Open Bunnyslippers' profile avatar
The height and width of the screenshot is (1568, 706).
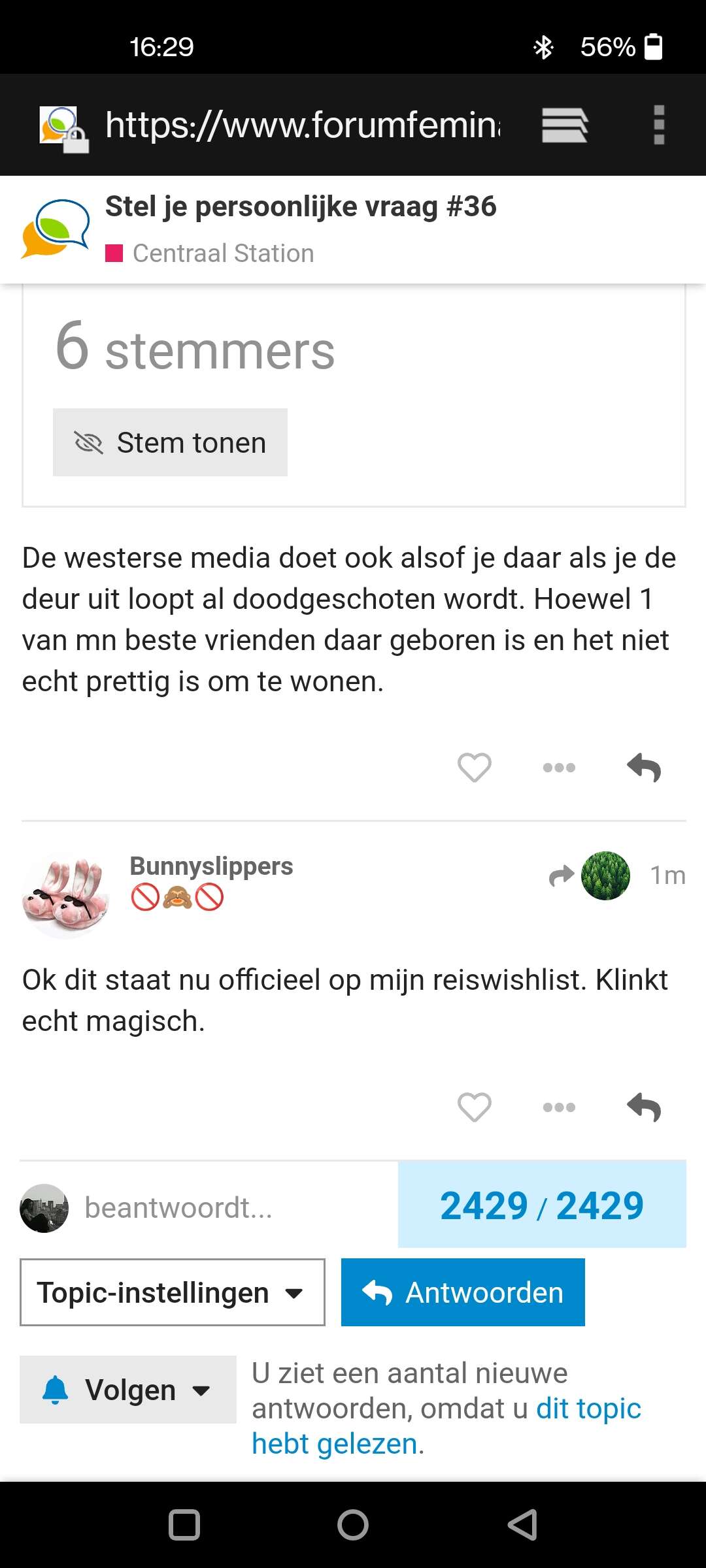coord(65,896)
